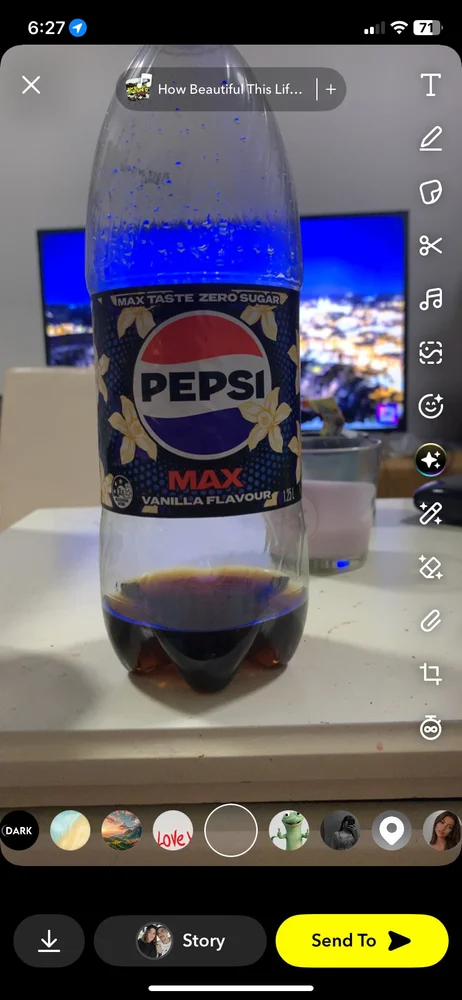Tap the plus icon beside the song title
This screenshot has height=1000, width=462.
[x=331, y=89]
